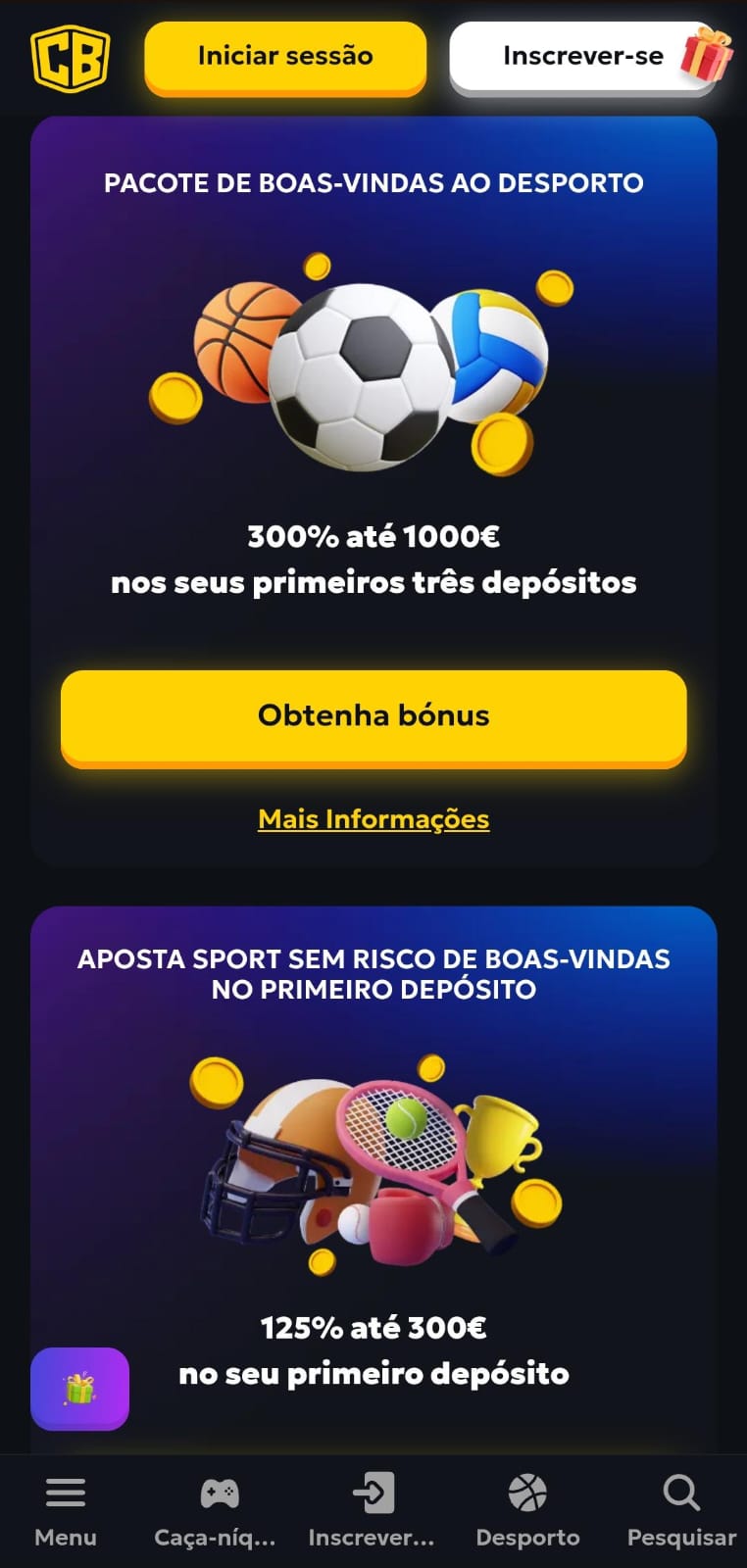
Task: Tap Inscrever-se at the top
Action: (582, 56)
